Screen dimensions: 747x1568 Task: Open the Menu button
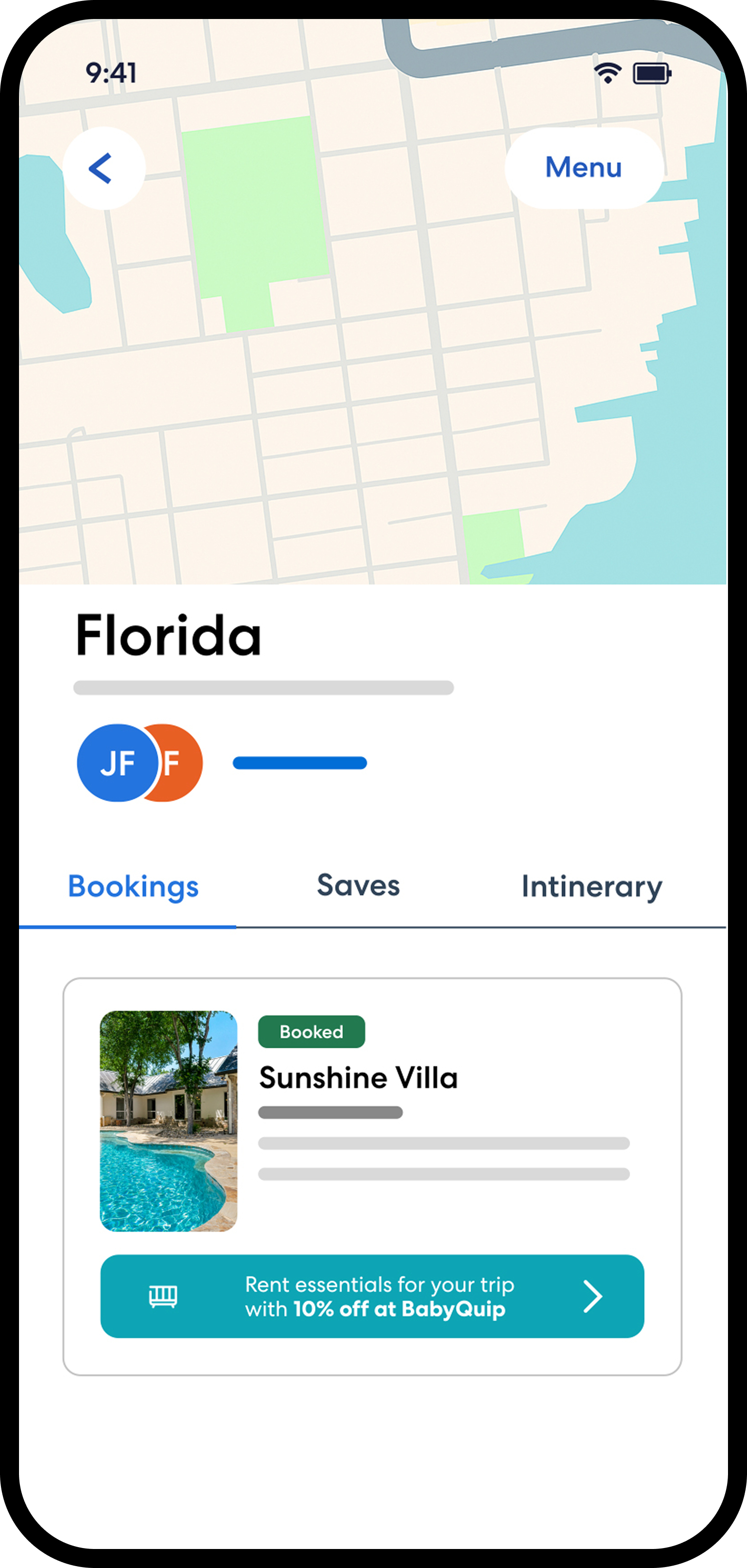(583, 168)
